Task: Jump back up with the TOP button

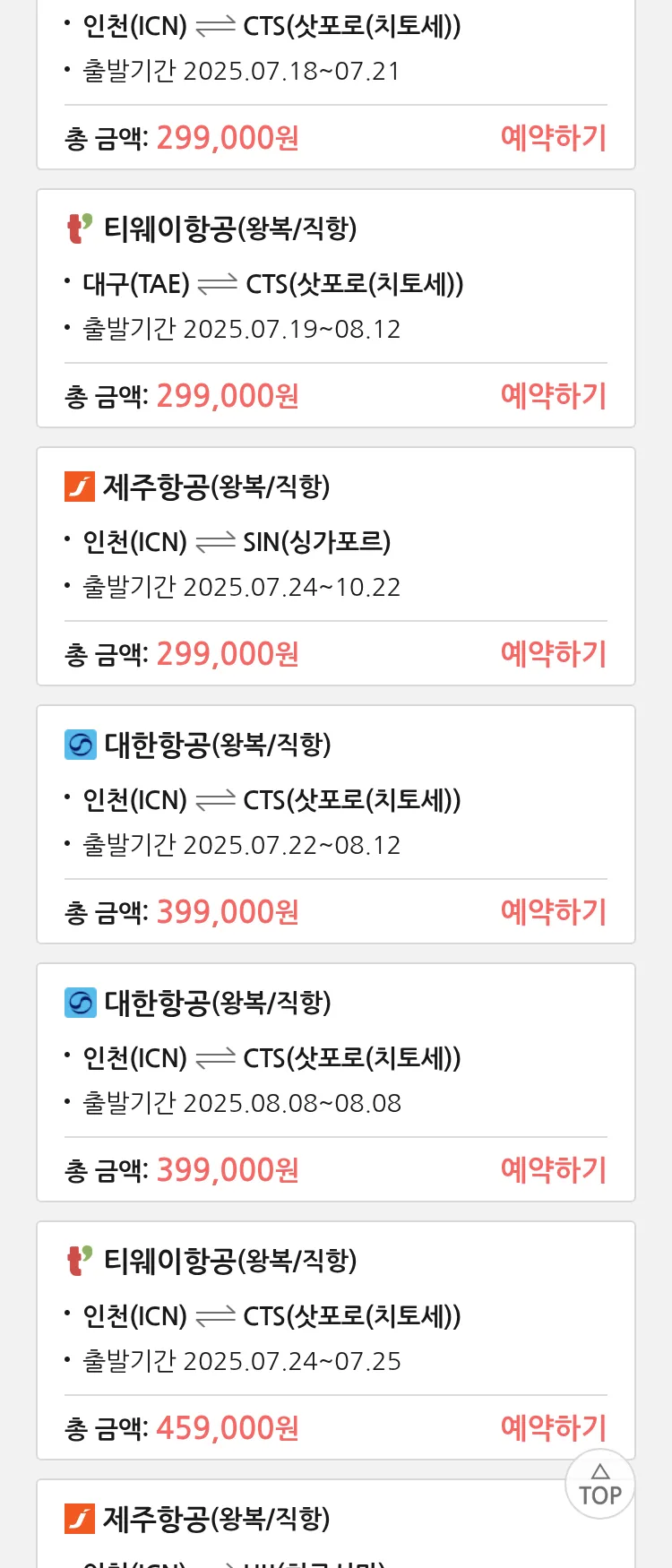Action: coord(599,1485)
